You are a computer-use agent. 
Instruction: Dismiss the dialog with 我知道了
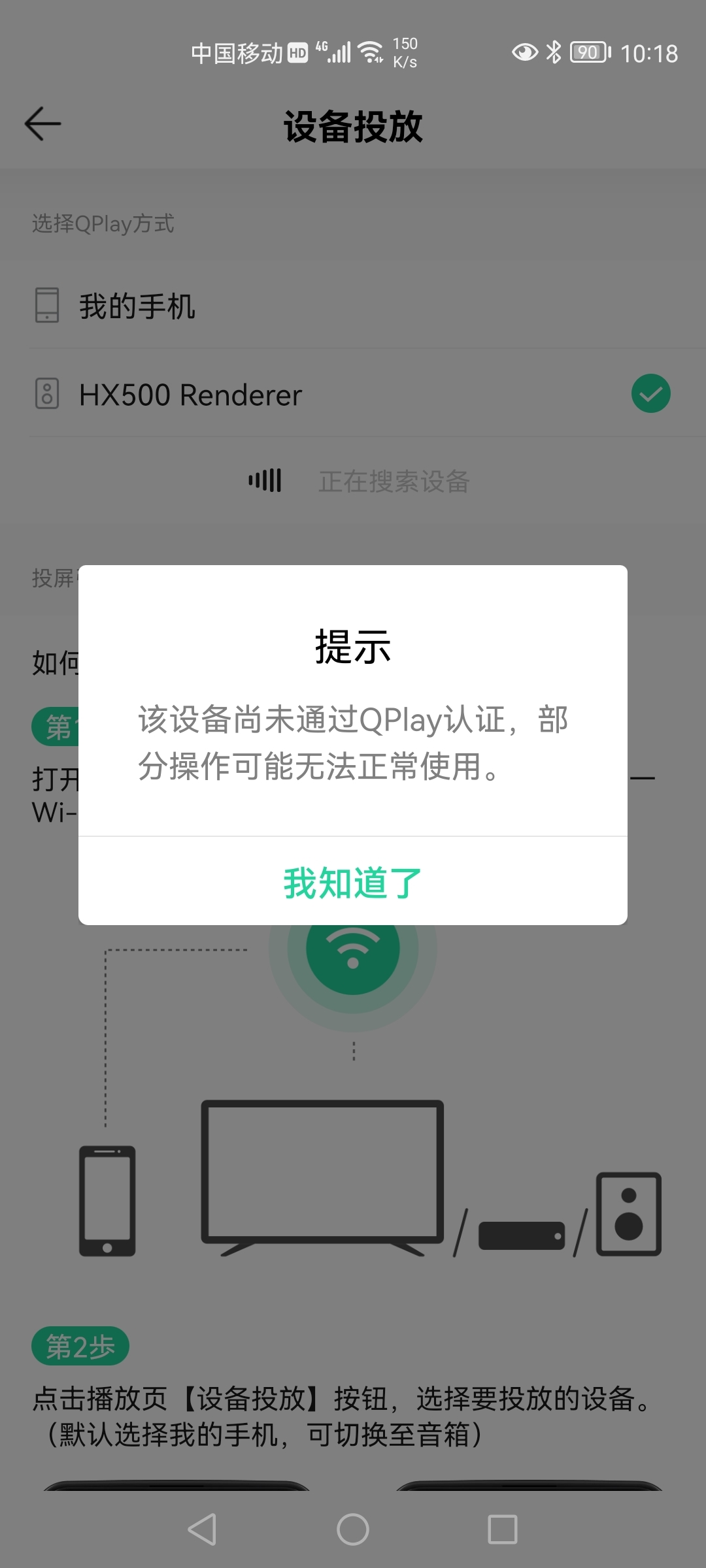pos(353,882)
